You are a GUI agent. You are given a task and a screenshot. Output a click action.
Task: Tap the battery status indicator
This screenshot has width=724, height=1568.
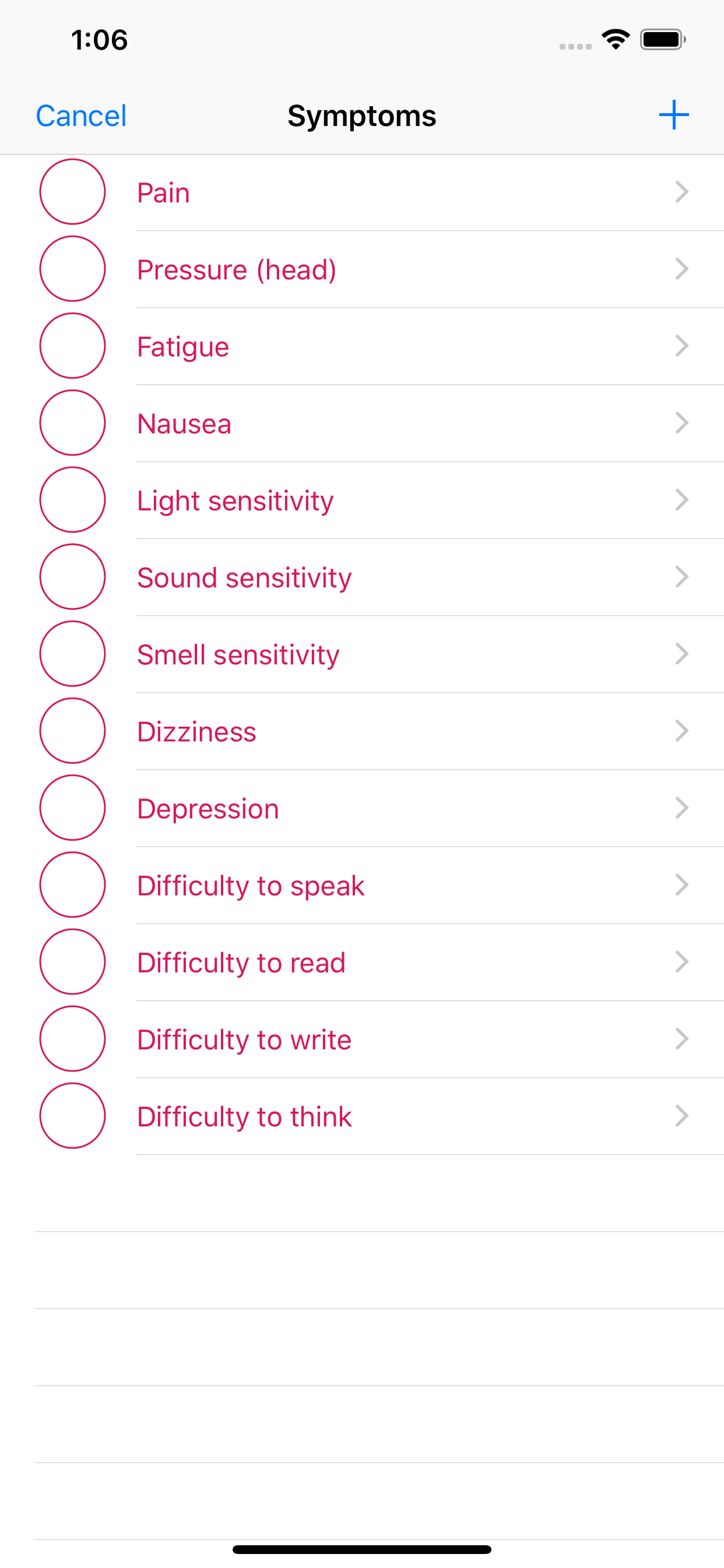pyautogui.click(x=660, y=38)
